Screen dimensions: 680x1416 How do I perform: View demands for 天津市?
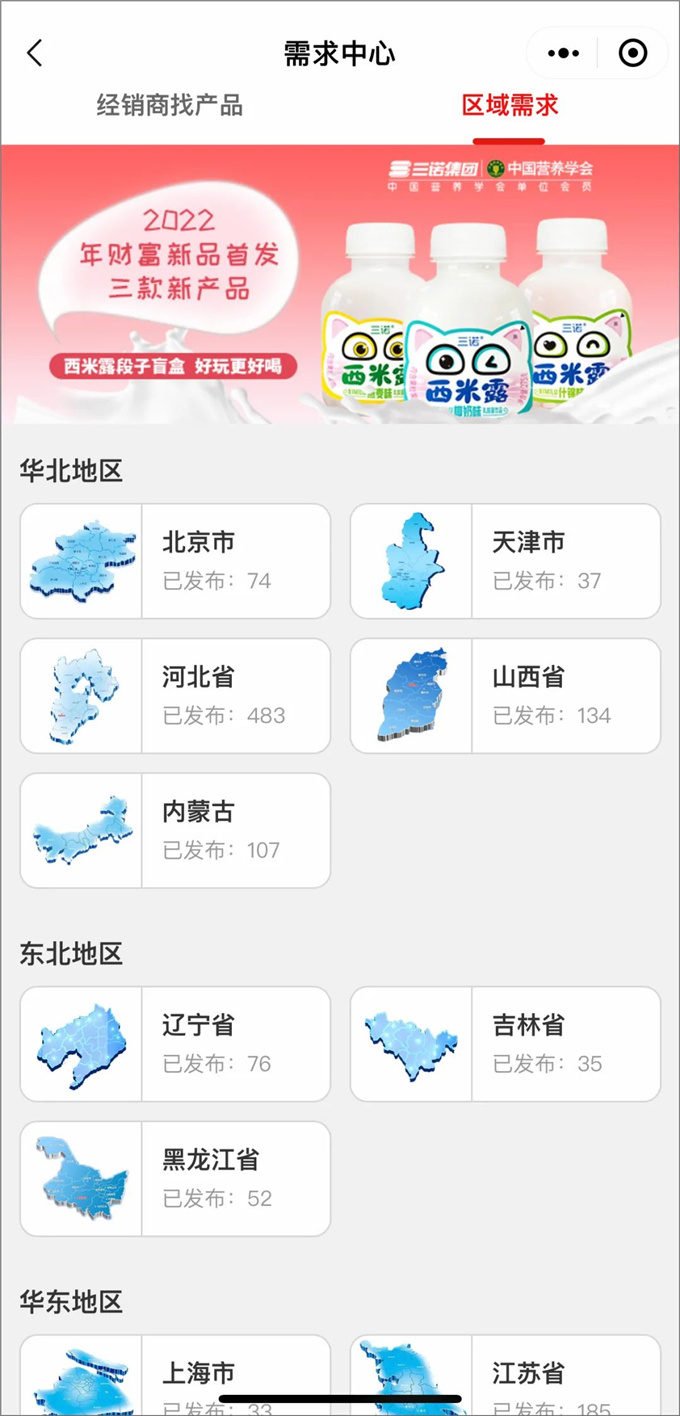(505, 561)
